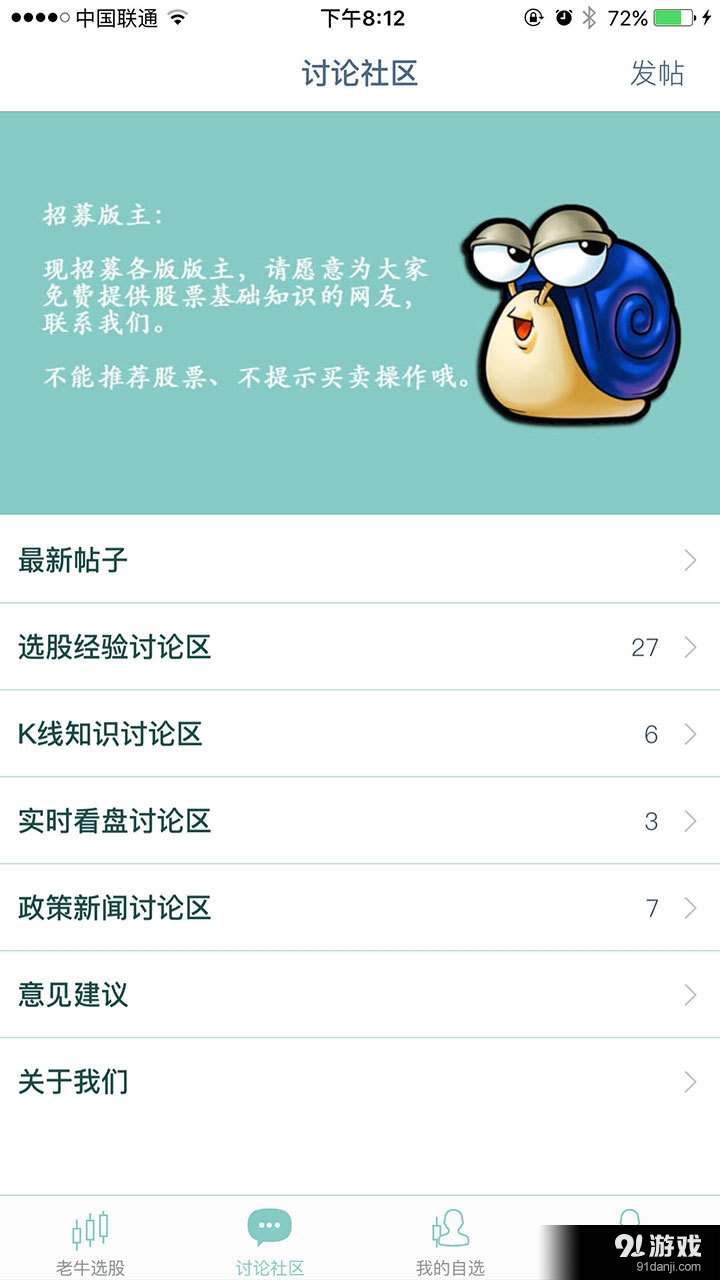The width and height of the screenshot is (720, 1280).
Task: Open the 我的自选 tab
Action: (450, 1238)
